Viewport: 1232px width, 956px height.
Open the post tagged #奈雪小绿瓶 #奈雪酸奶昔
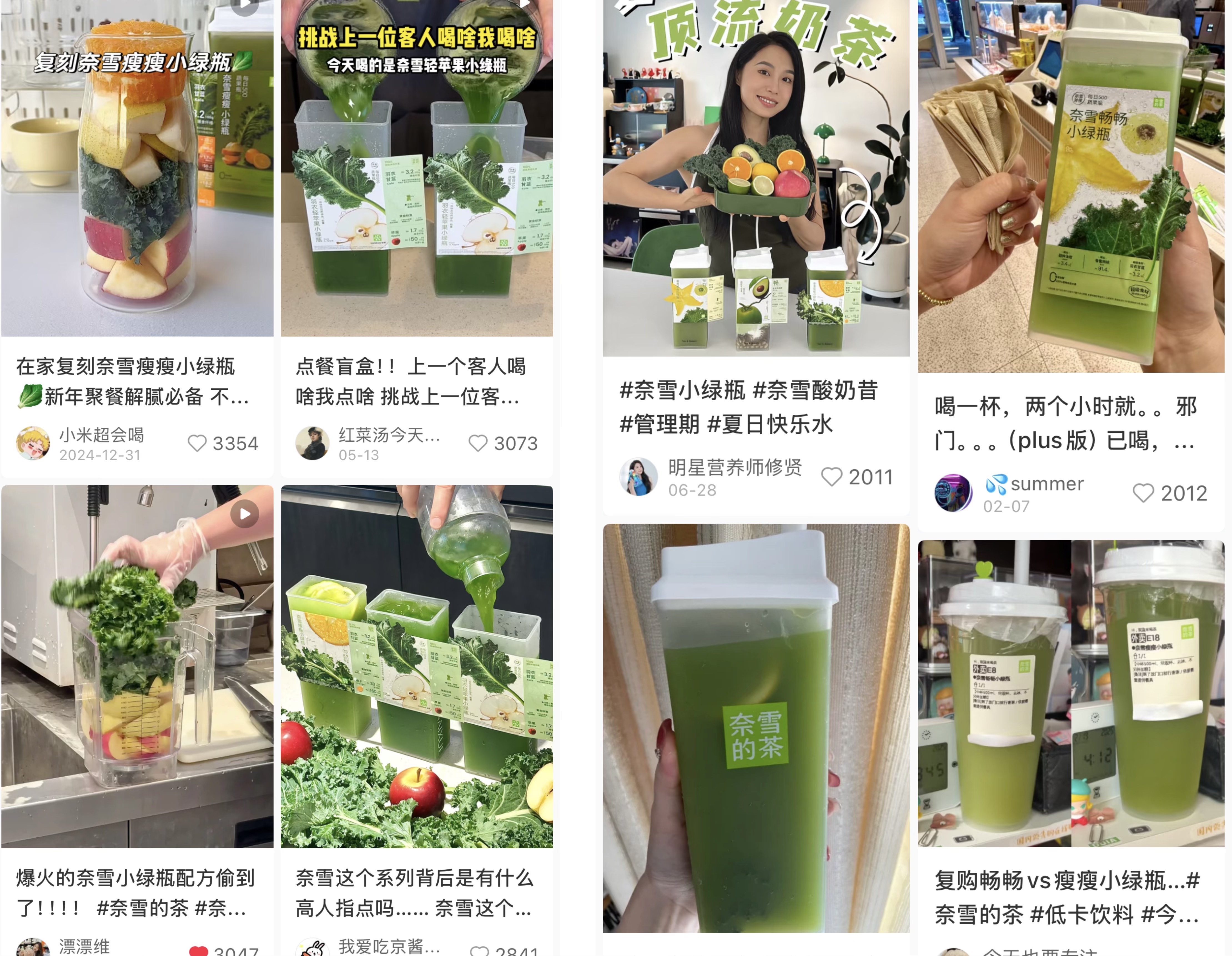[x=755, y=181]
